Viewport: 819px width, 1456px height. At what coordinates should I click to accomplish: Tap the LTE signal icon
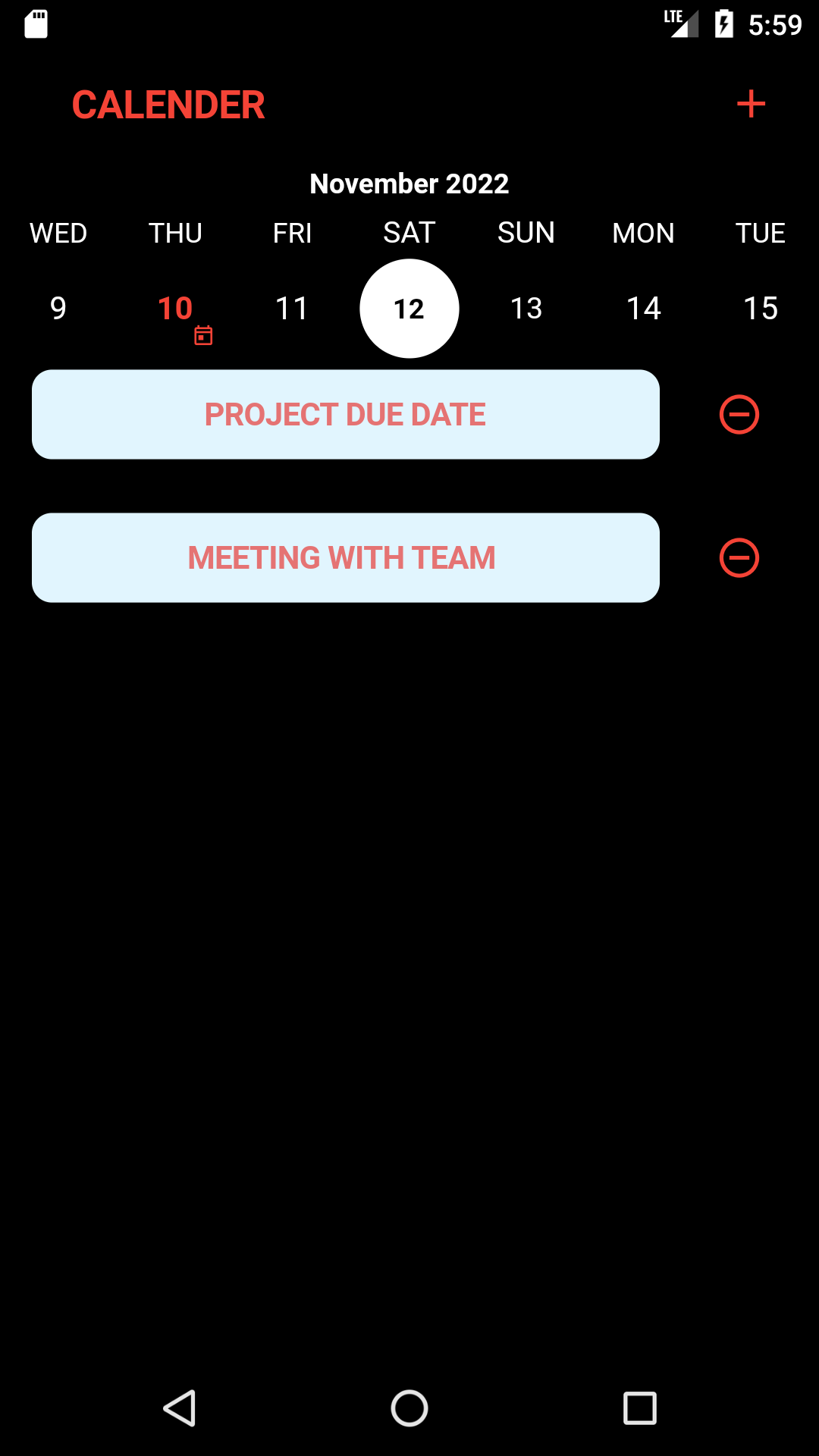[x=680, y=24]
